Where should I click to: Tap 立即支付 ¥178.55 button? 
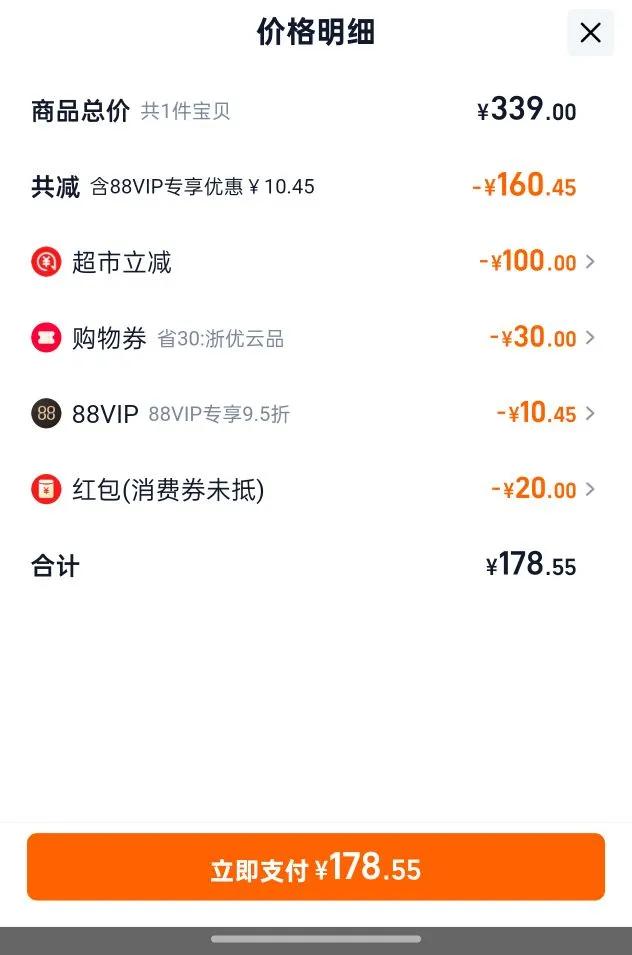pos(315,867)
